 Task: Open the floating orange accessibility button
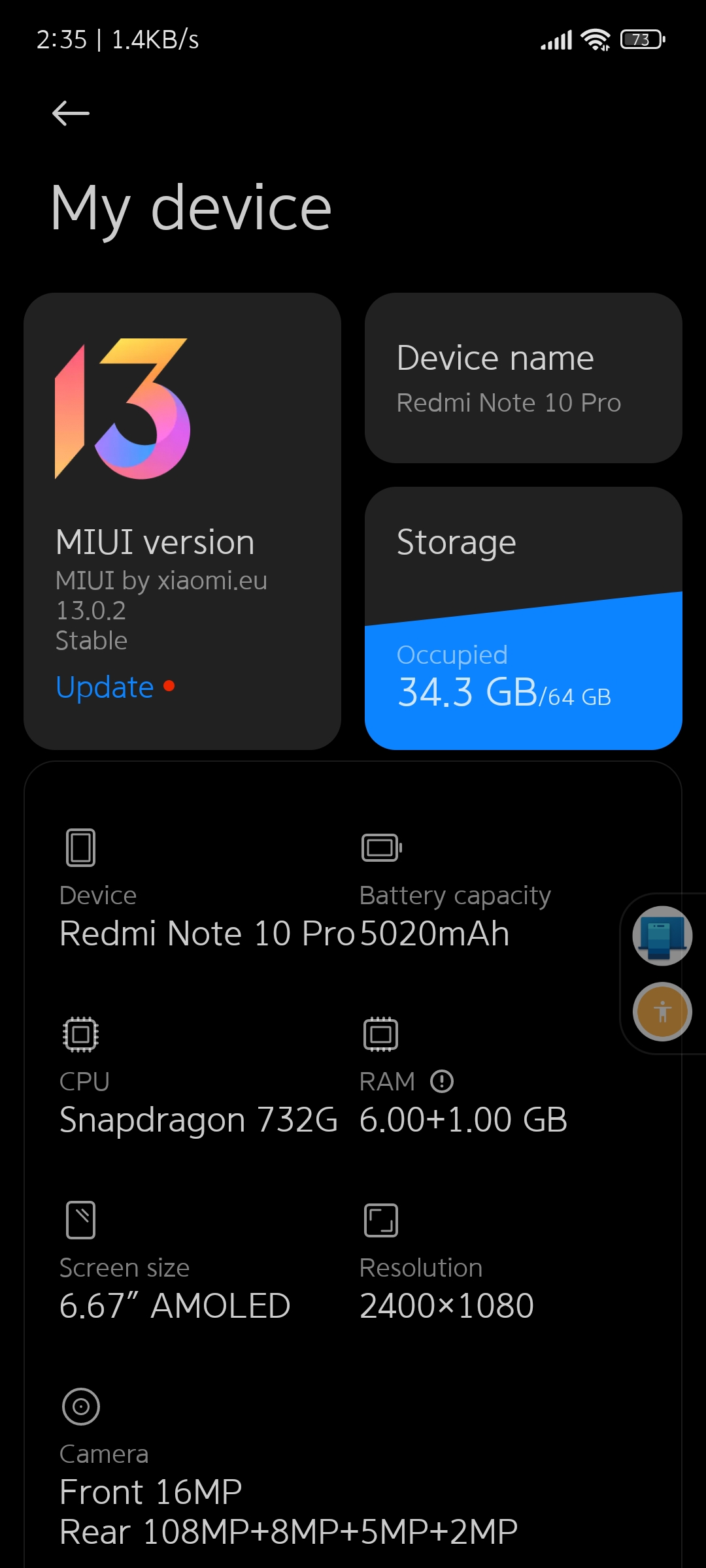662,1011
